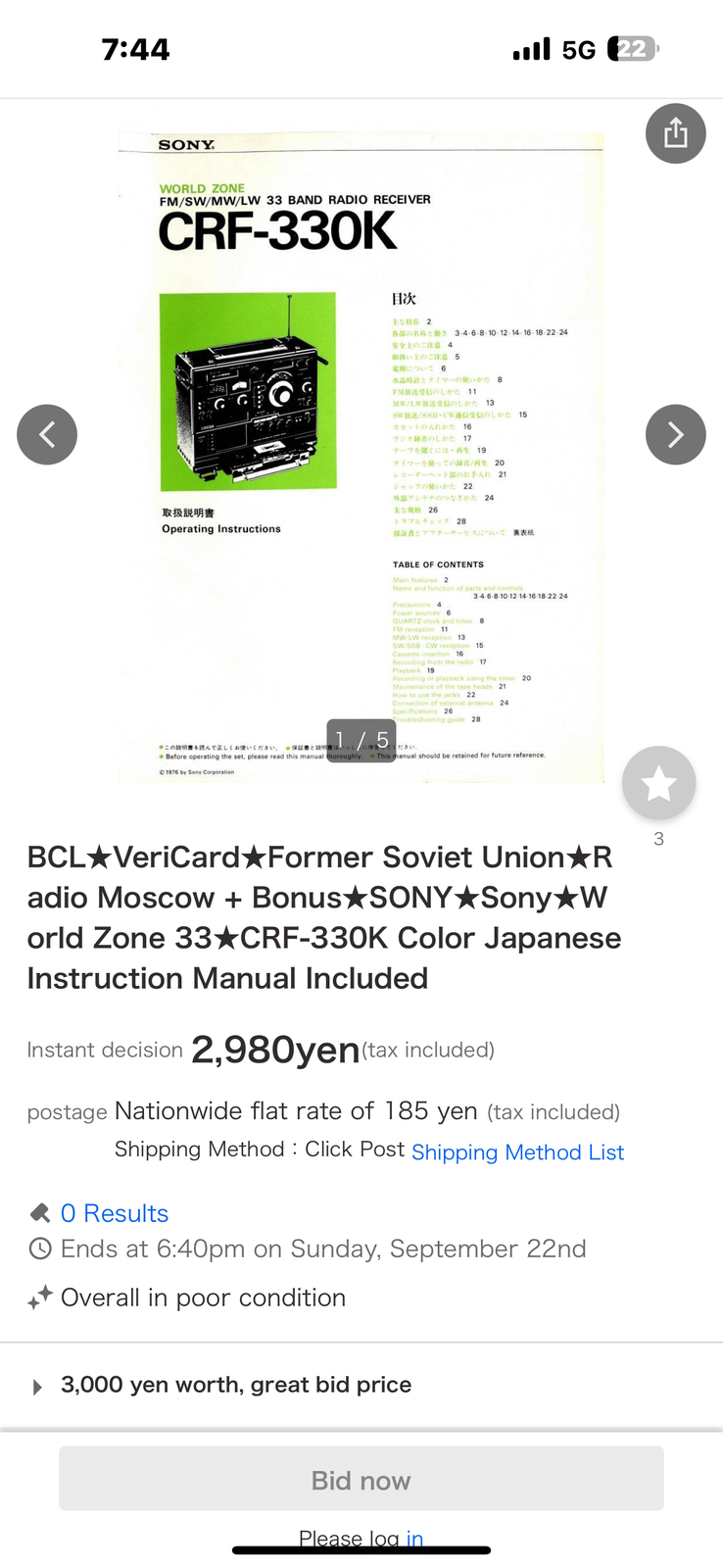The width and height of the screenshot is (723, 1568).
Task: Add listing to watchlist with star
Action: pos(658,783)
